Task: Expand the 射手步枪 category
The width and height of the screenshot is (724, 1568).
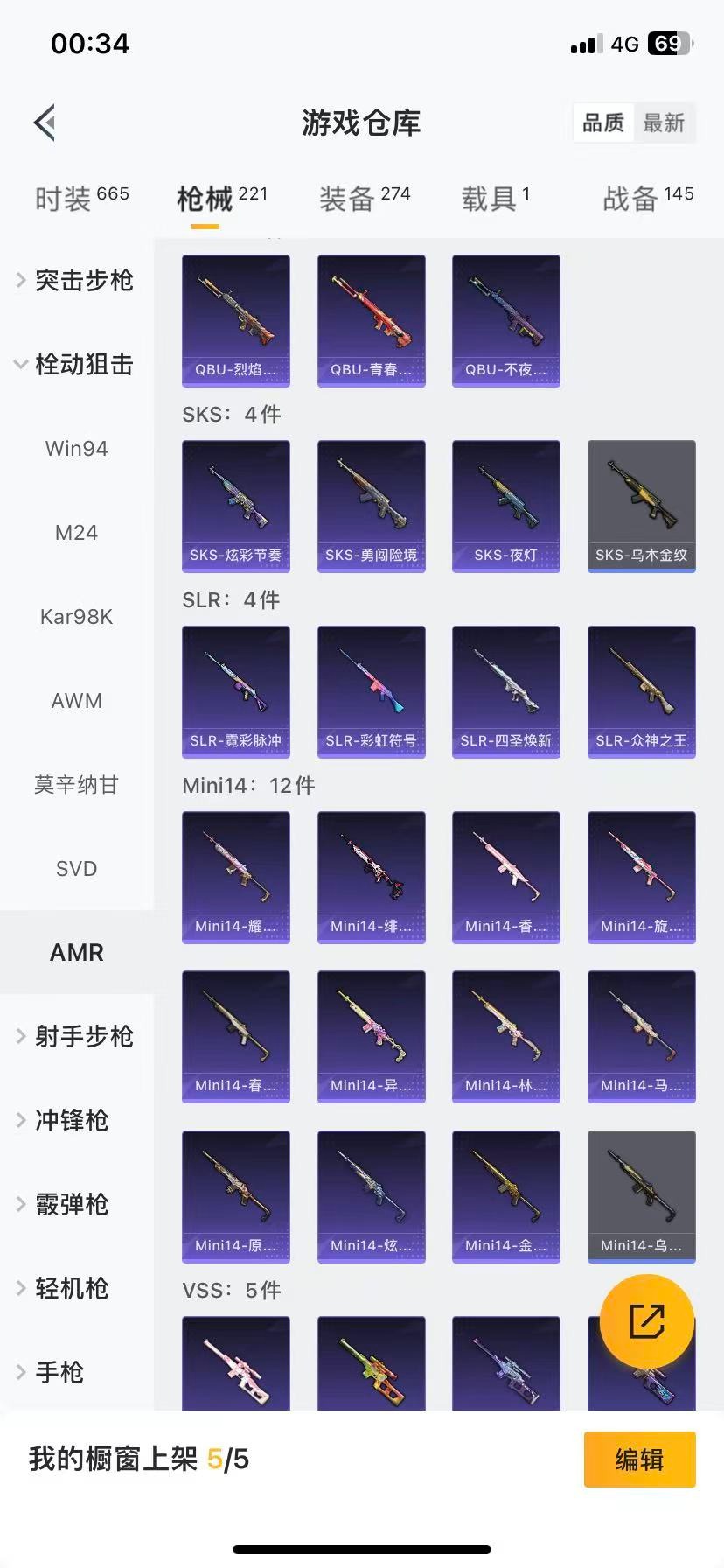Action: (83, 1036)
